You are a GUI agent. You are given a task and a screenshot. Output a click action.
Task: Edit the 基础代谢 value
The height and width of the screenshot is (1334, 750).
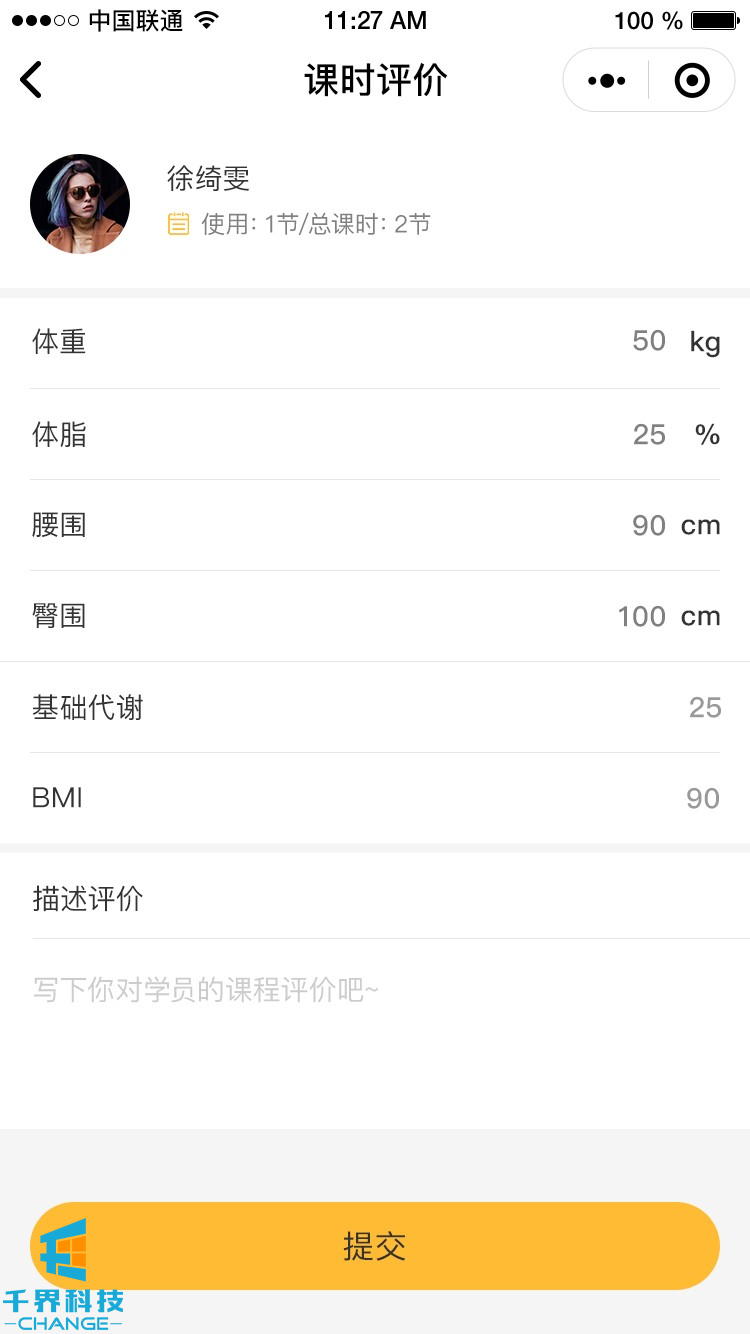click(x=705, y=708)
